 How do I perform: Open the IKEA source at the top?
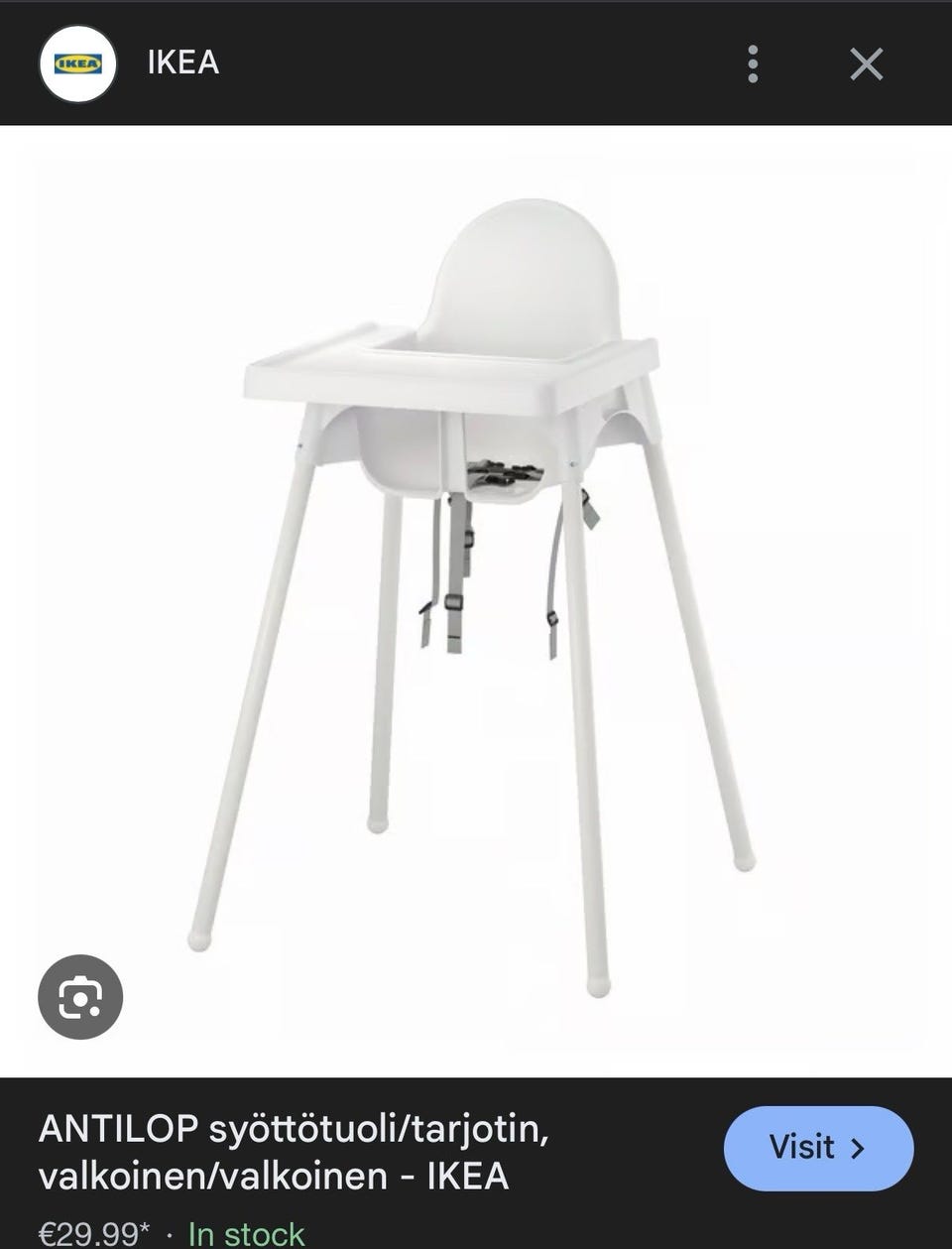(182, 62)
